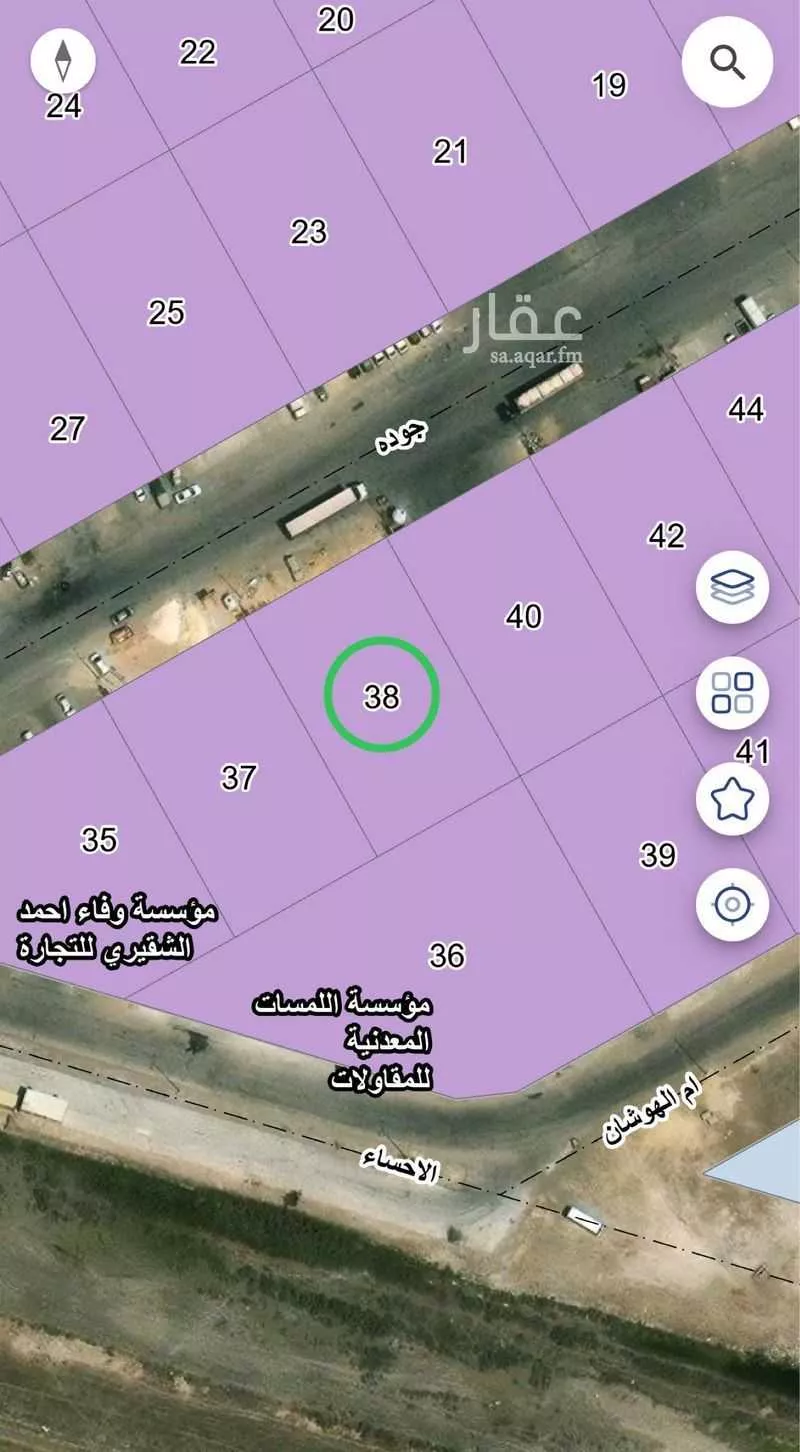Select parcel number 24 near the compass
The image size is (800, 1452).
pos(66,104)
